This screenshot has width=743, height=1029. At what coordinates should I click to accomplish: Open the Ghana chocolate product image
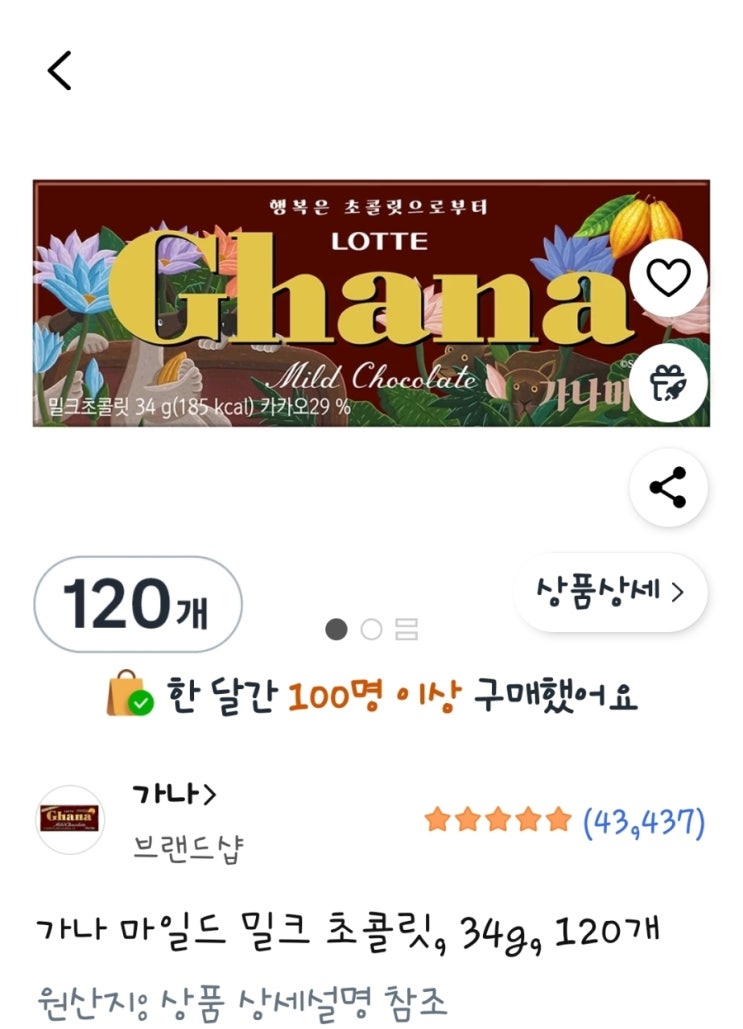click(330, 303)
